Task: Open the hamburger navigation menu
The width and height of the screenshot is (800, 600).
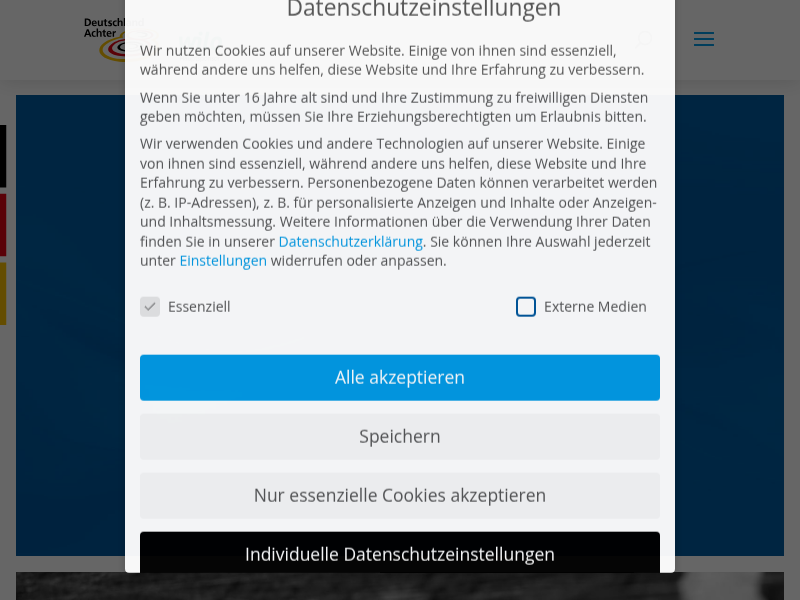Action: [x=704, y=39]
